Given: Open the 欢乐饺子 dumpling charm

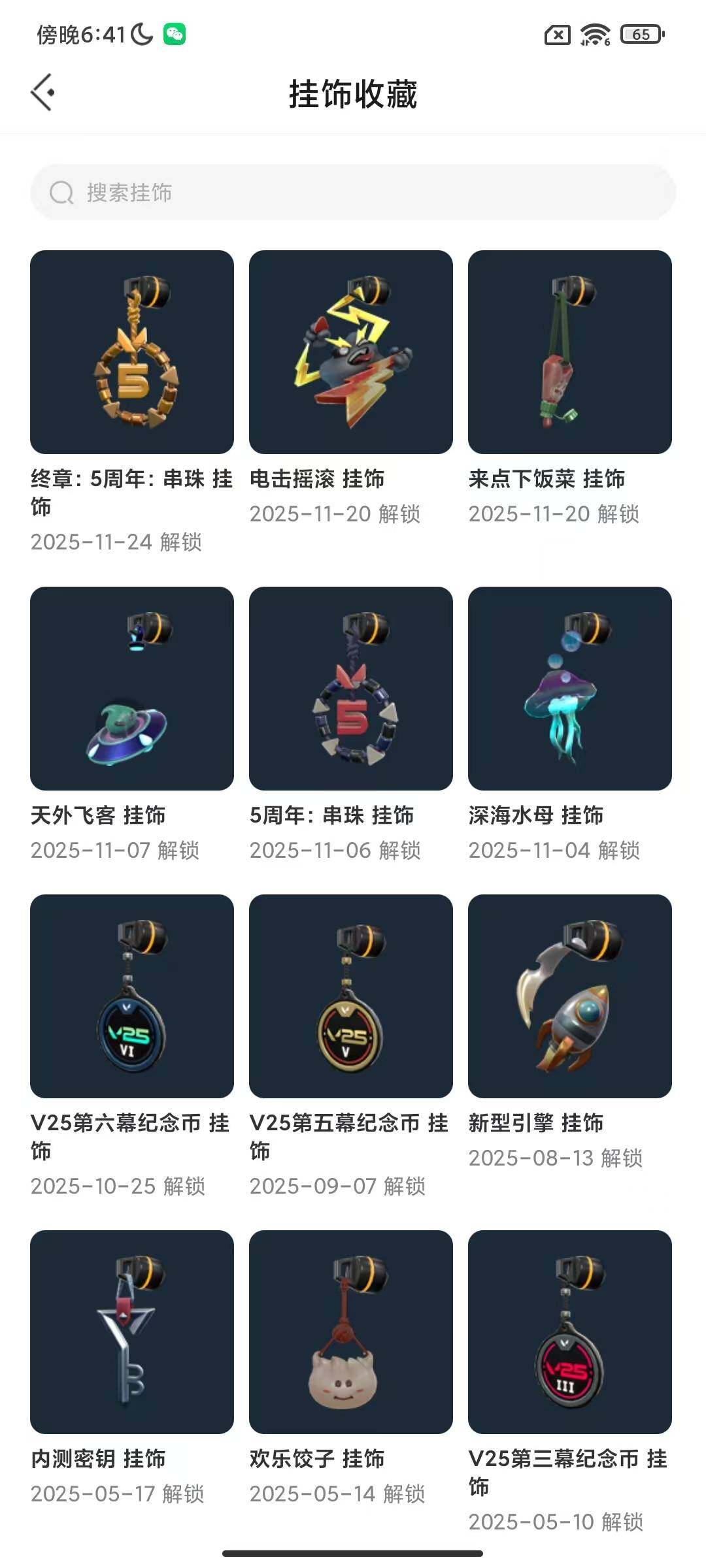Looking at the screenshot, I should coord(350,1333).
